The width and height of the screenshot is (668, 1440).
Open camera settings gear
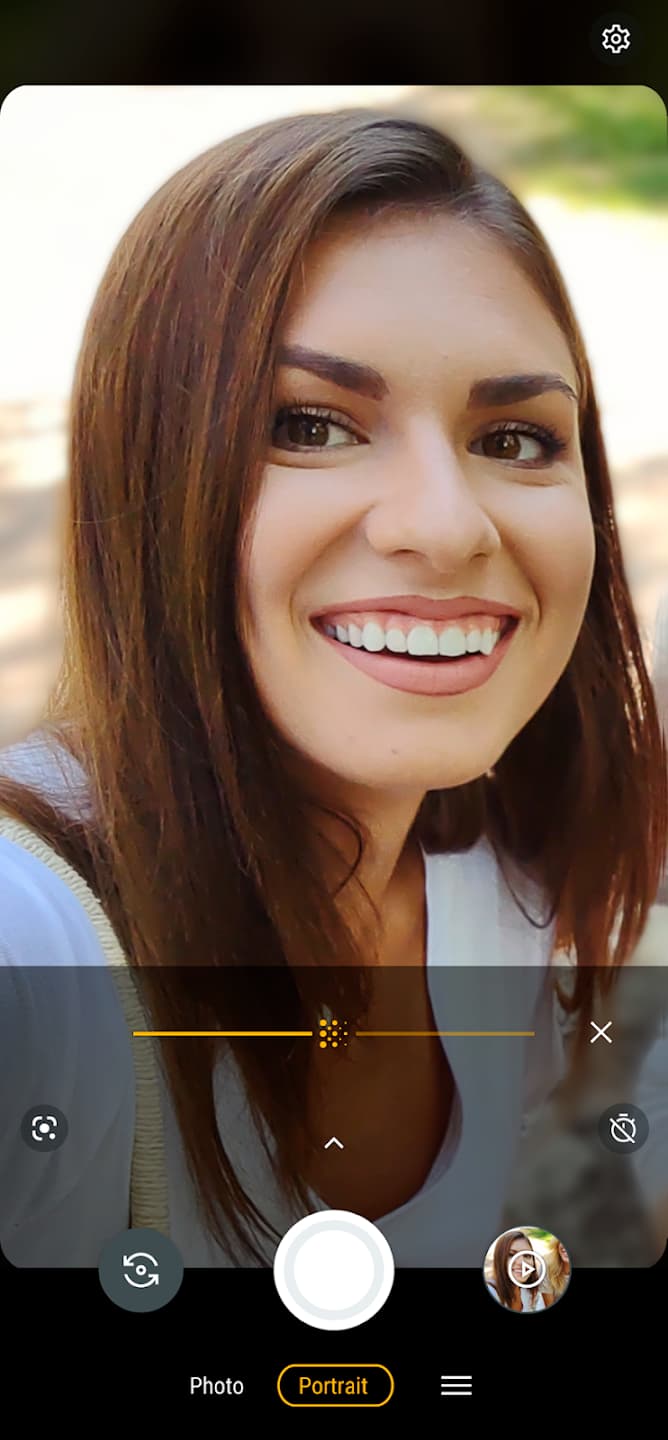coord(616,39)
